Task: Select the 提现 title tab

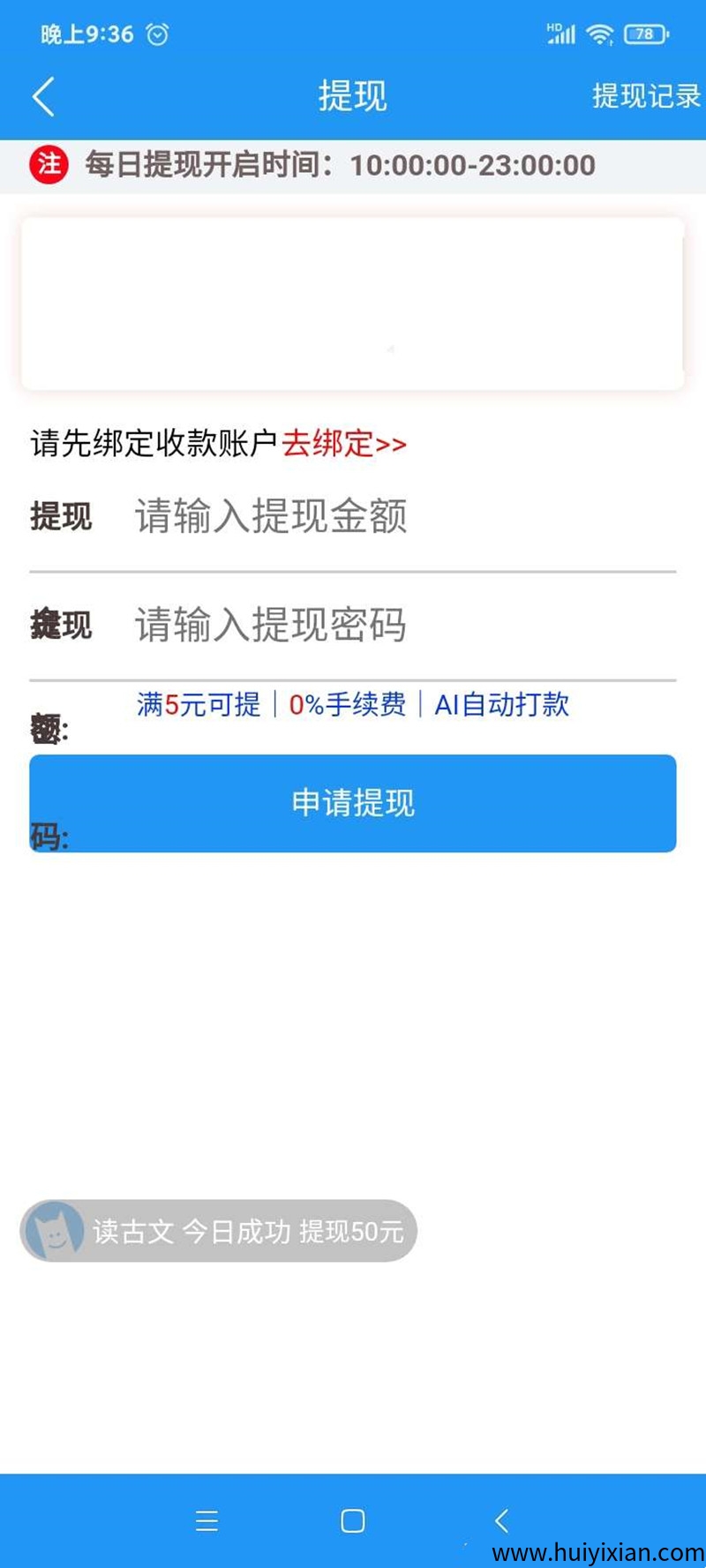Action: point(352,97)
